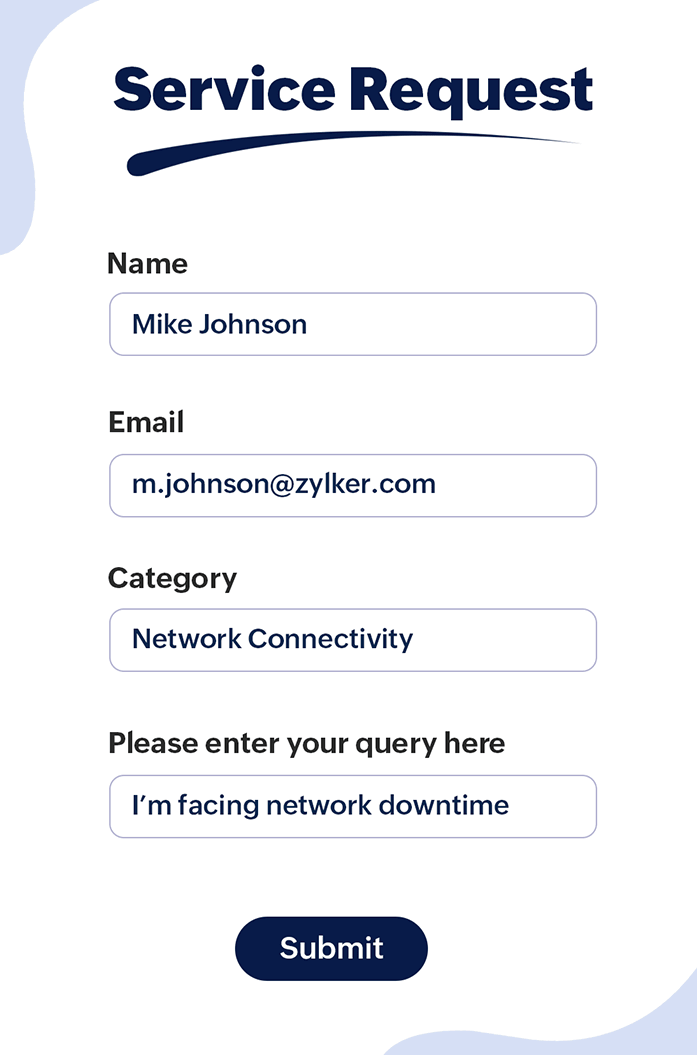Open the Category field showing Network Connectivity
The width and height of the screenshot is (697, 1055).
click(x=352, y=640)
